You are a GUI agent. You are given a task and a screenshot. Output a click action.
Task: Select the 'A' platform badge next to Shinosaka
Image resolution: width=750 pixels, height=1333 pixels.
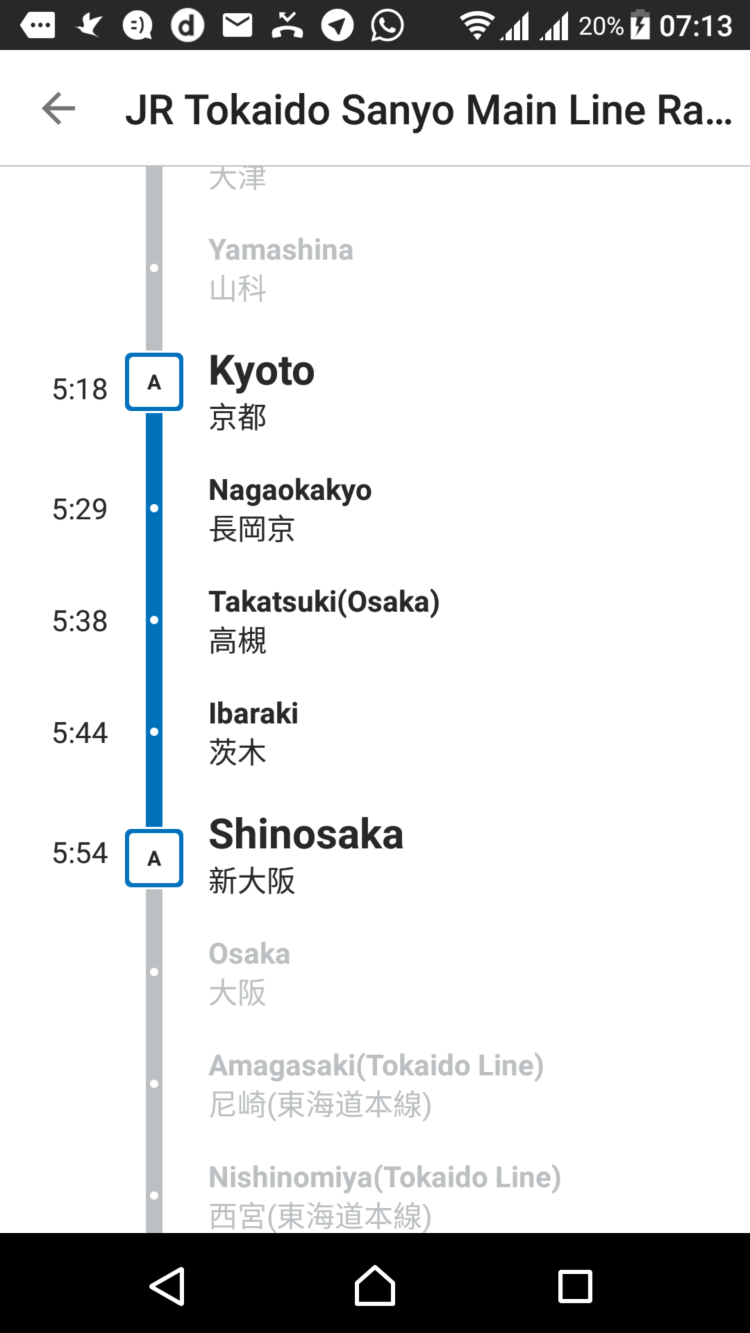153,858
